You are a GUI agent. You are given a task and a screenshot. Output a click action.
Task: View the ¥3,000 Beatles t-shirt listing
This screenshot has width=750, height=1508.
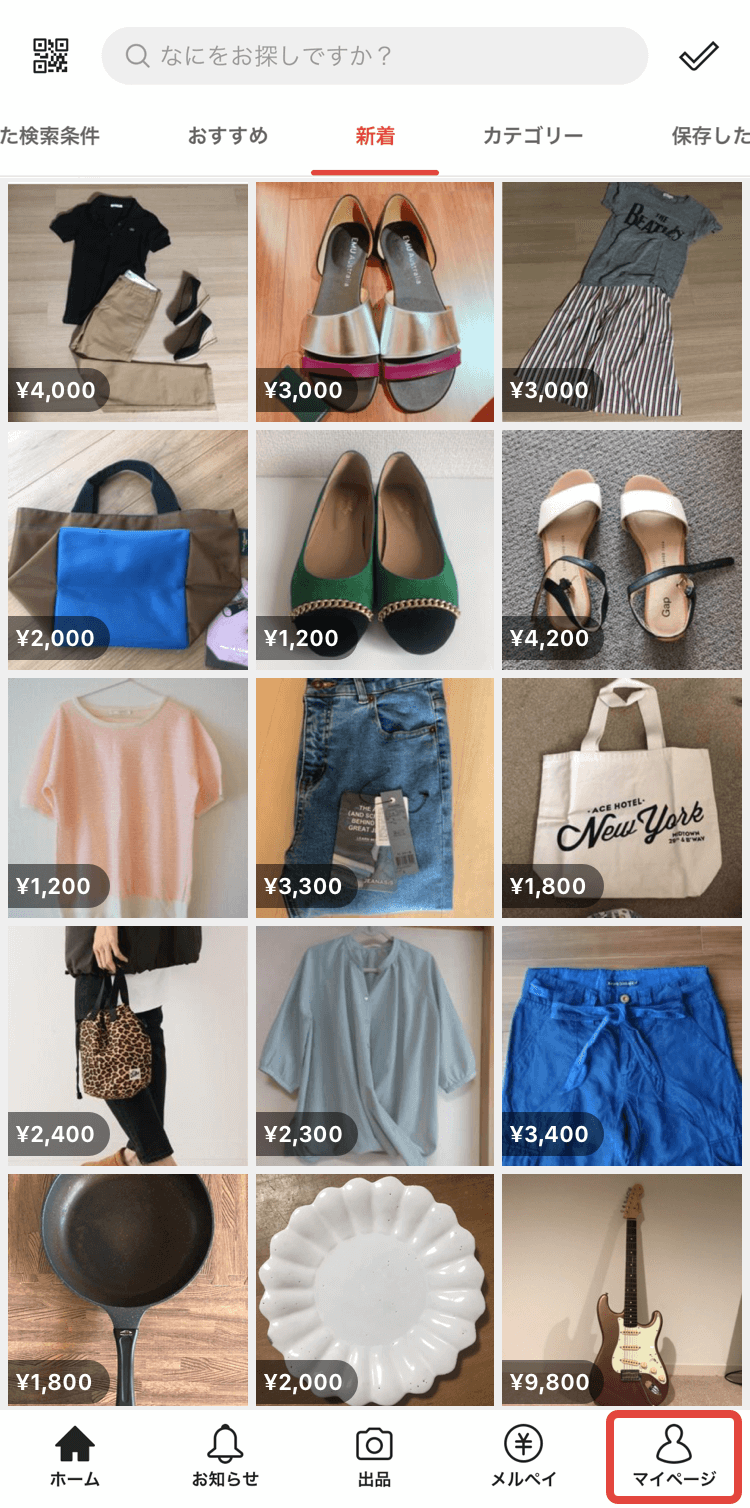[621, 301]
